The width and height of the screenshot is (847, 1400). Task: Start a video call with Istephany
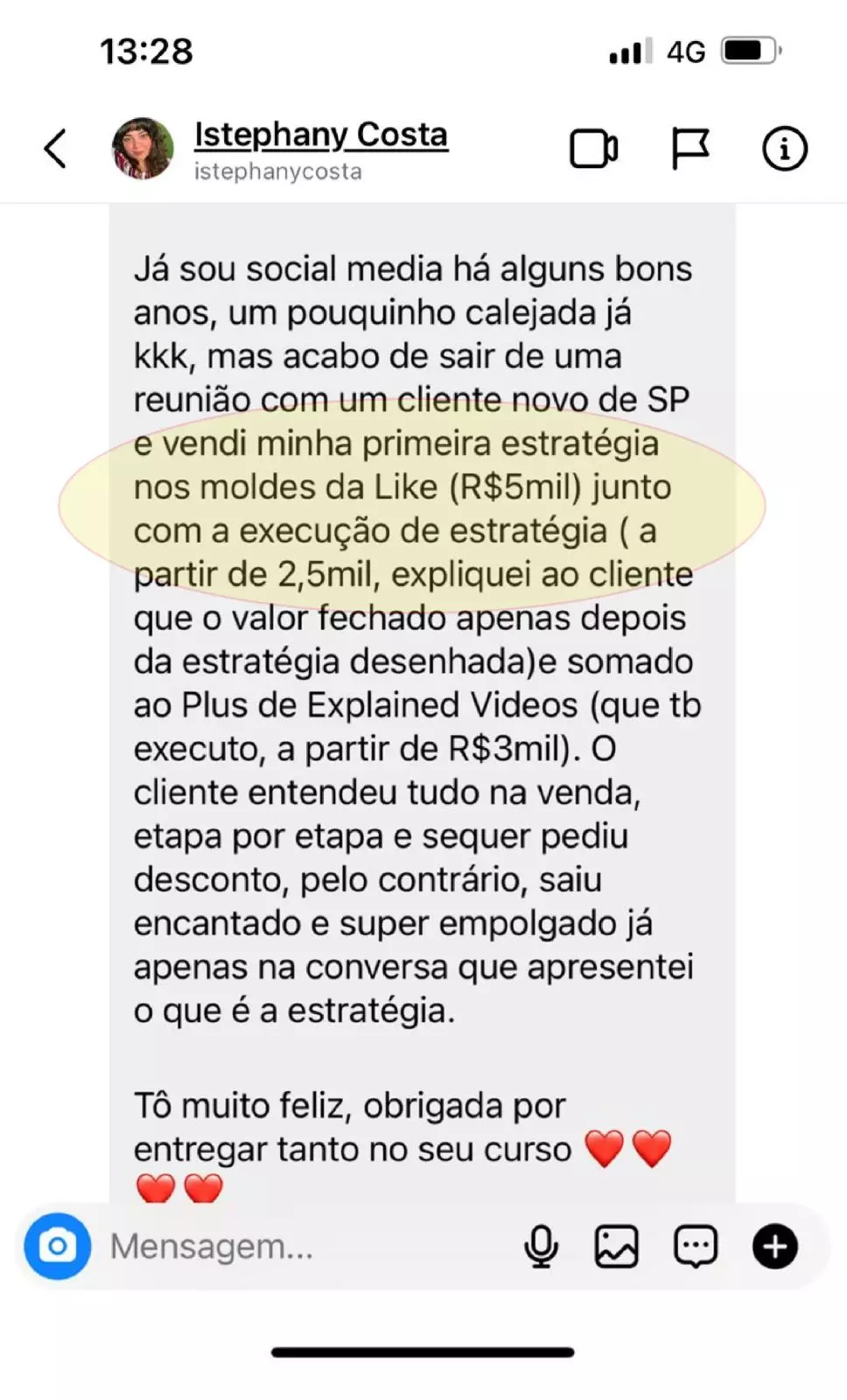pyautogui.click(x=594, y=148)
